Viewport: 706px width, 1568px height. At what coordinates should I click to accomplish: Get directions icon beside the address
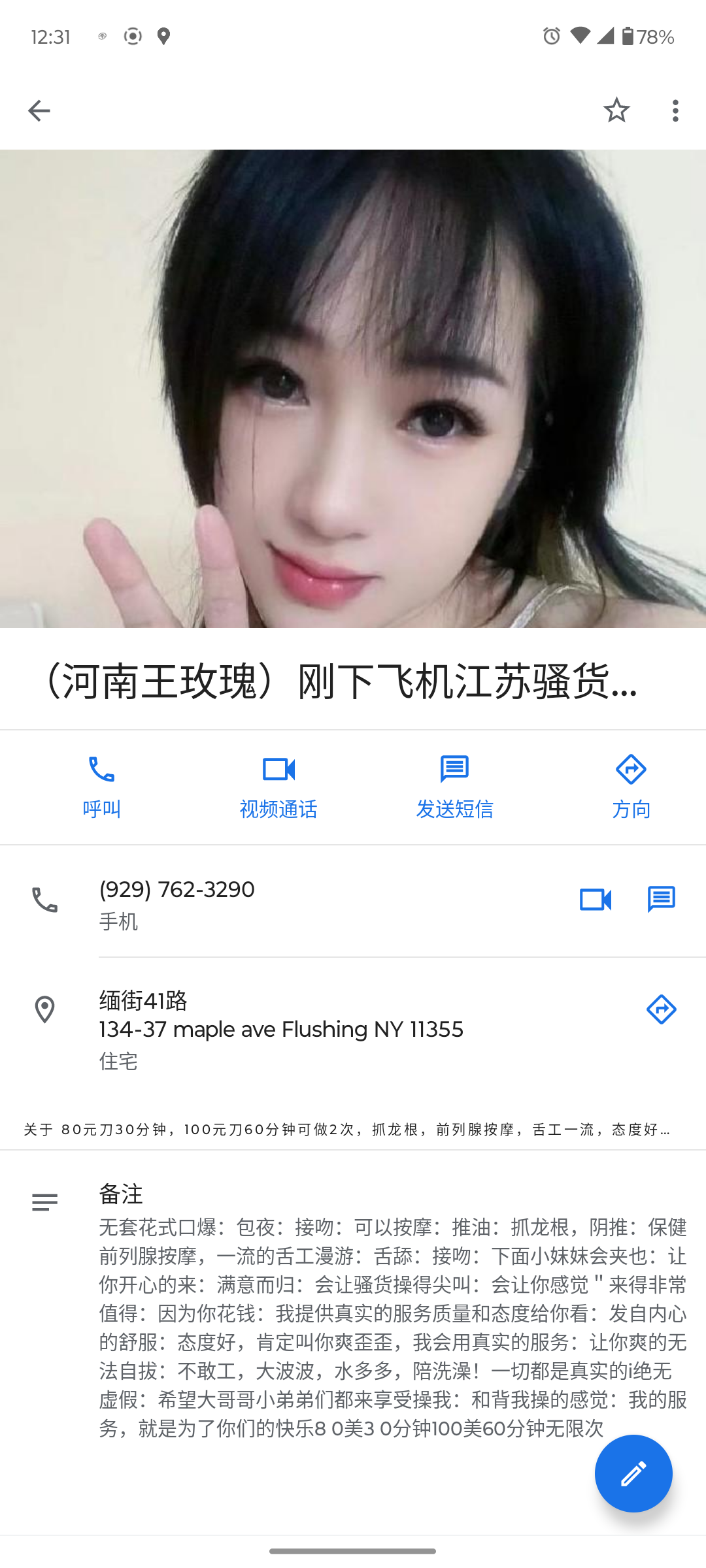click(661, 1009)
